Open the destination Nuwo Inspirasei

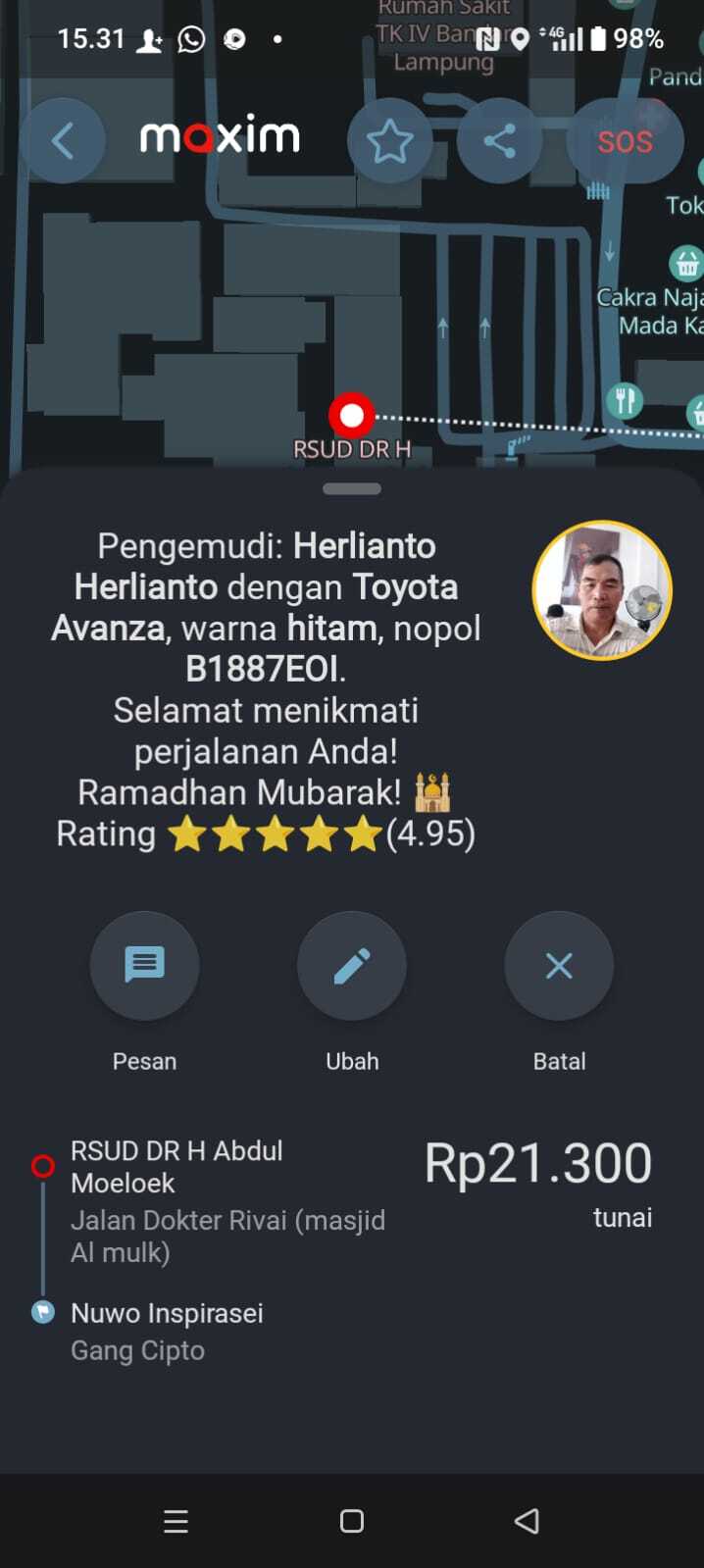pyautogui.click(x=167, y=1313)
